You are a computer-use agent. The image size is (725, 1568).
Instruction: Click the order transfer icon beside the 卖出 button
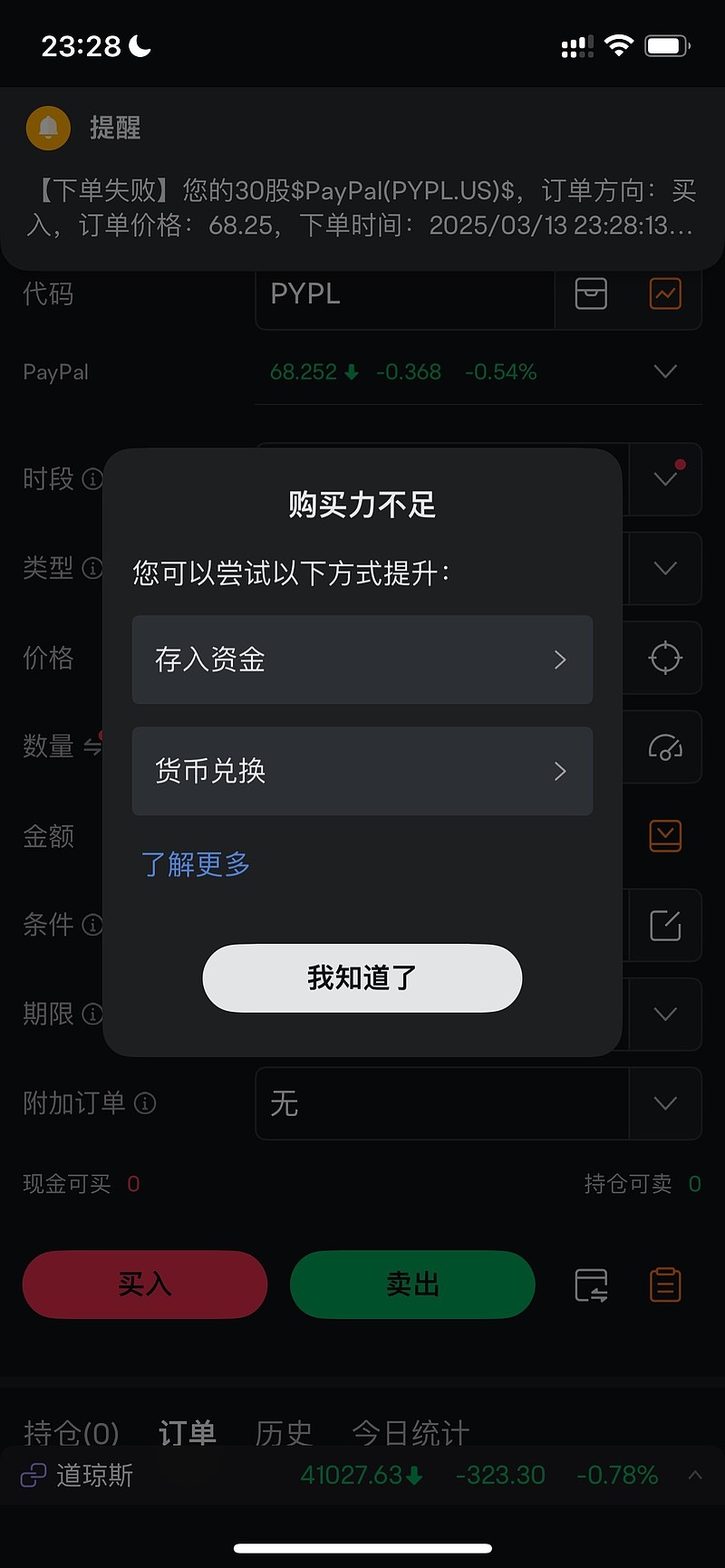591,1284
